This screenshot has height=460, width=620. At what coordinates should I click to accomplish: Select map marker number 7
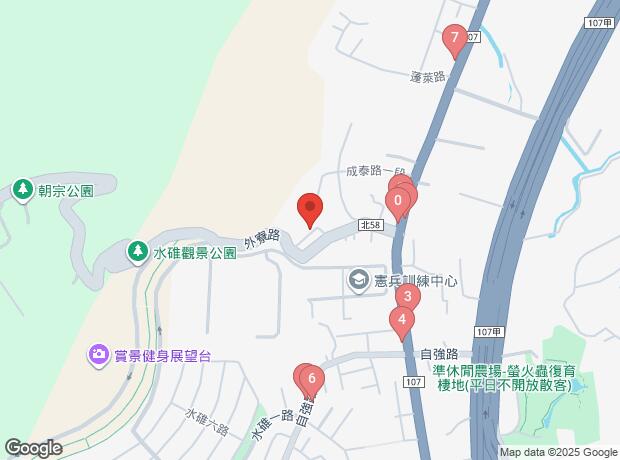(x=455, y=40)
